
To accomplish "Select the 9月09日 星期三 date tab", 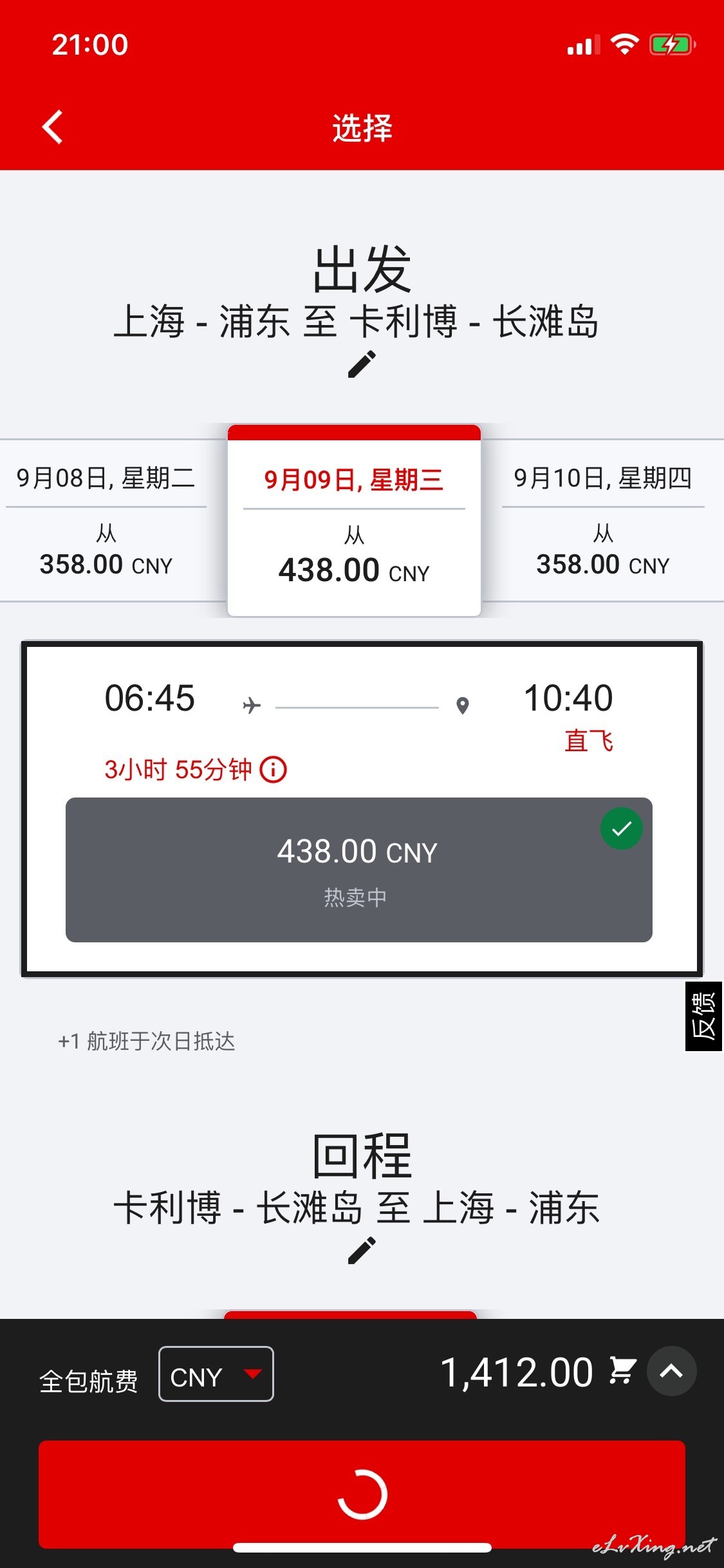I will click(354, 520).
